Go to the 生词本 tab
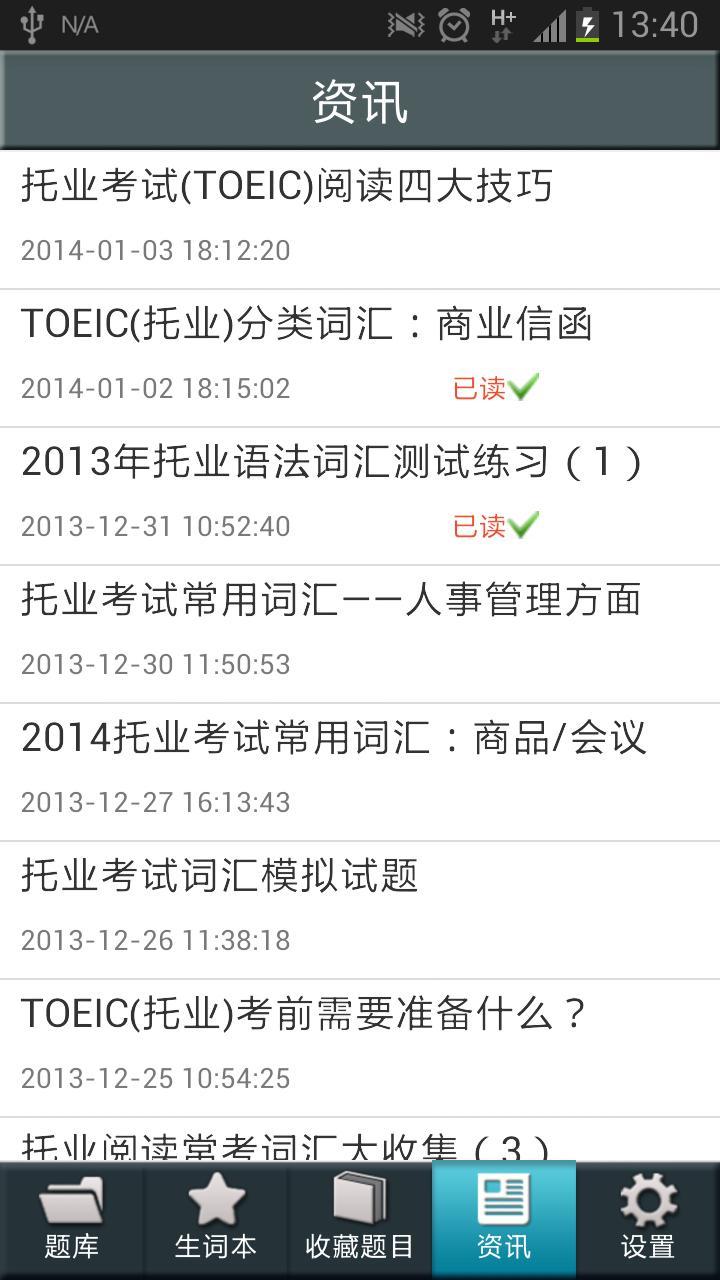Image resolution: width=720 pixels, height=1280 pixels. [216, 1220]
